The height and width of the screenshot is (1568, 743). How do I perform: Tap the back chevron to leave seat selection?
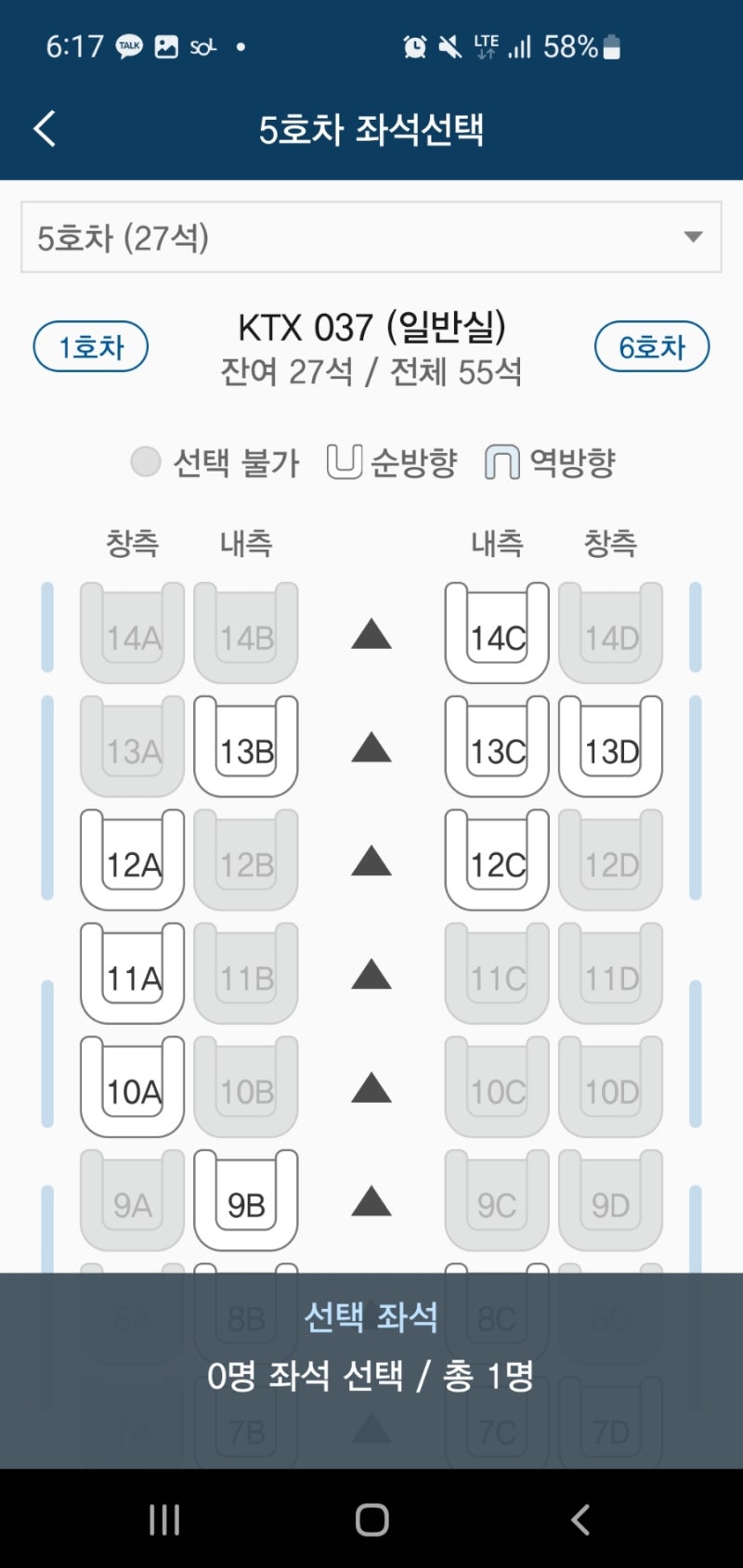[x=43, y=128]
